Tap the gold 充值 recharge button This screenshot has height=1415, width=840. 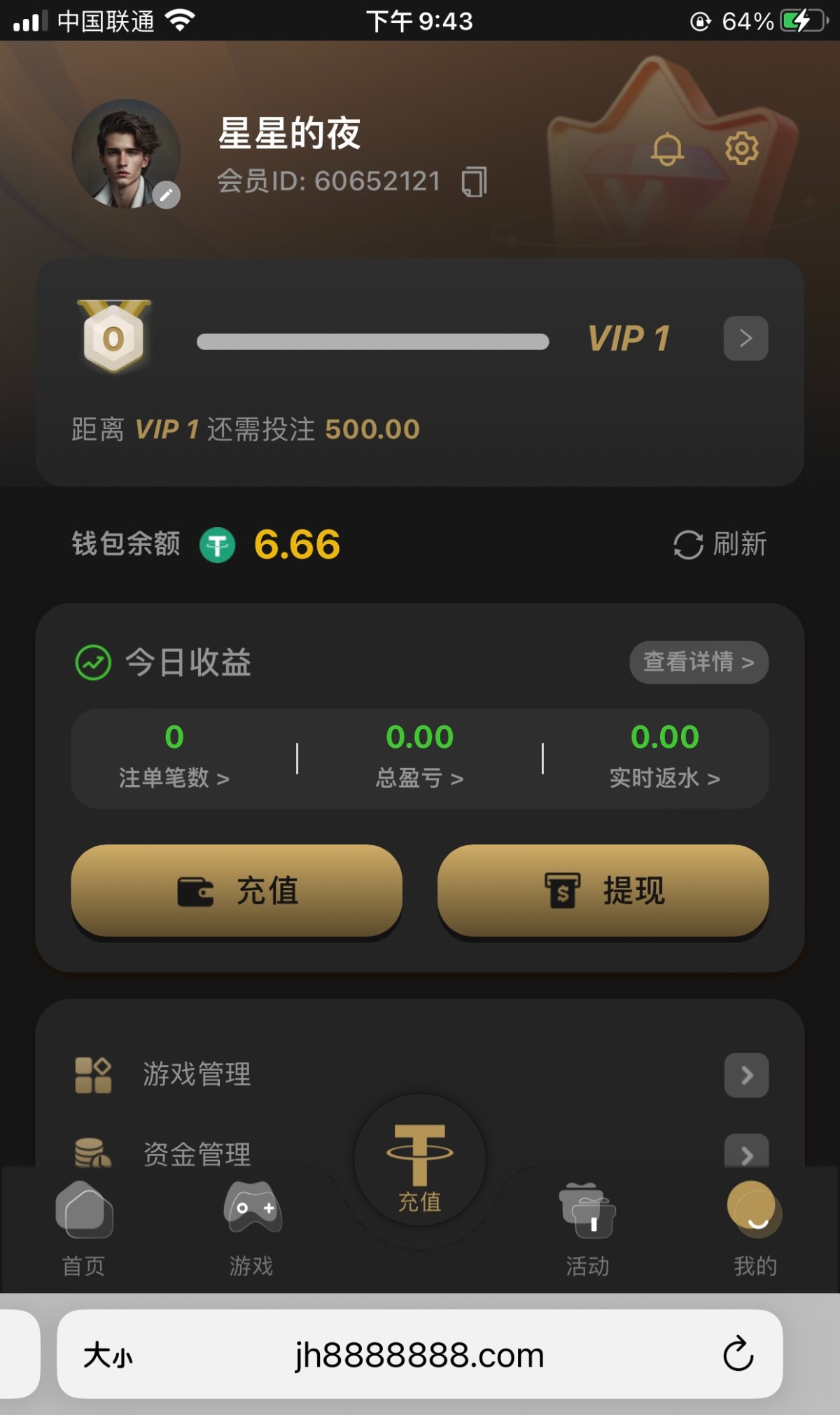coord(237,891)
